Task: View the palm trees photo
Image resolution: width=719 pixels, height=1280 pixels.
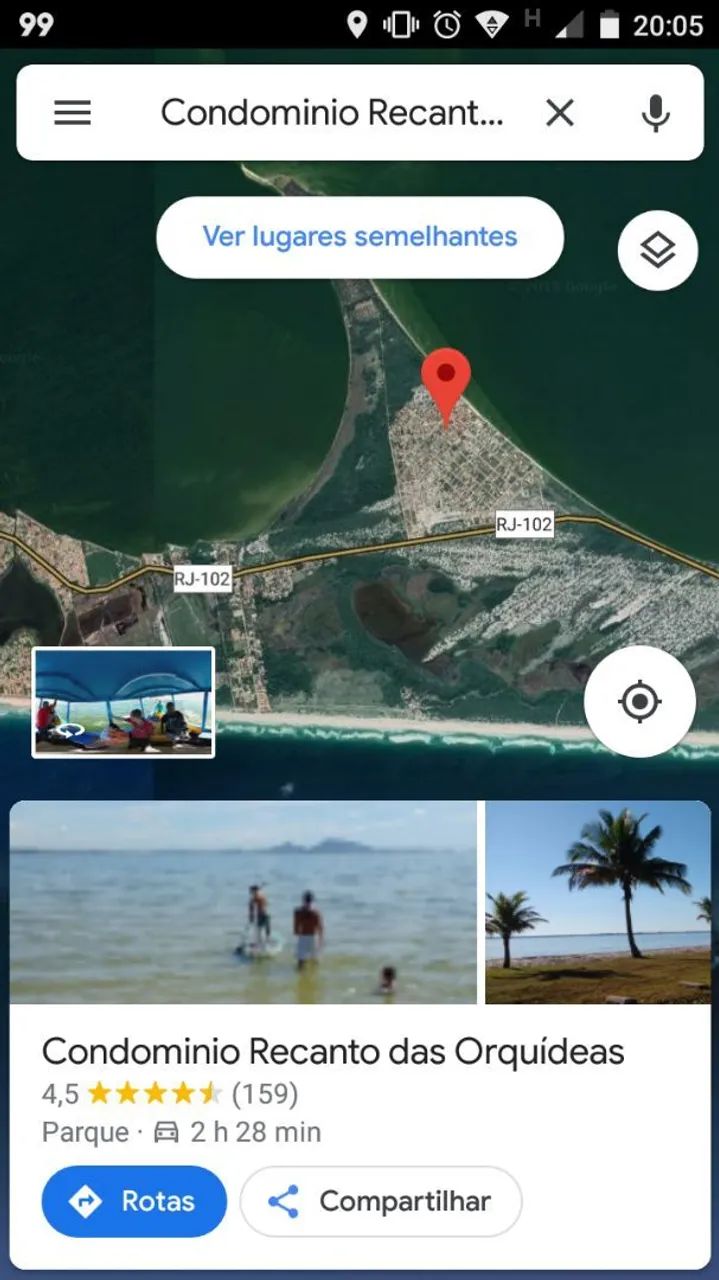Action: click(x=598, y=902)
